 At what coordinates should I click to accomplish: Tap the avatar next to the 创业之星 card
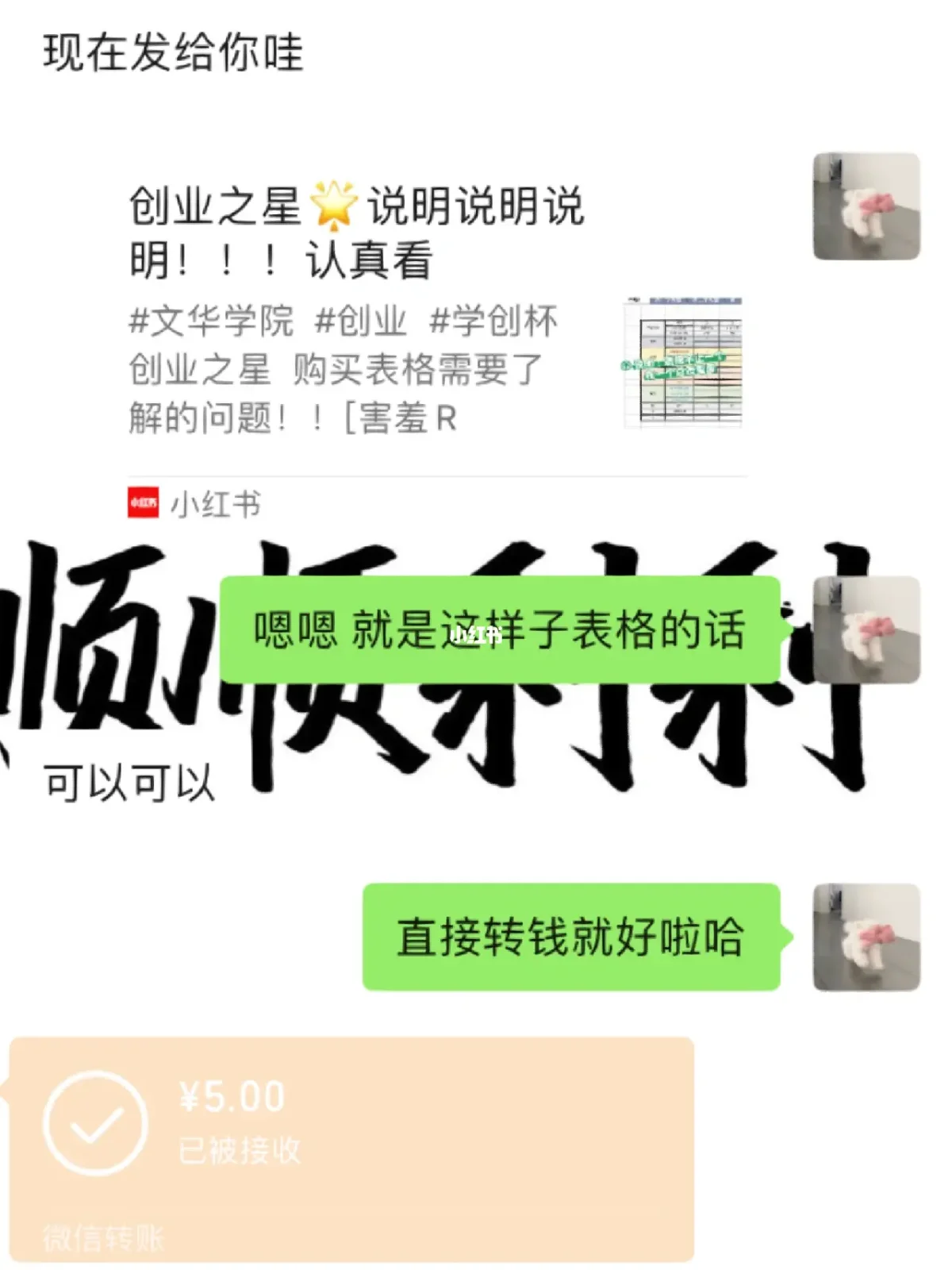point(866,206)
